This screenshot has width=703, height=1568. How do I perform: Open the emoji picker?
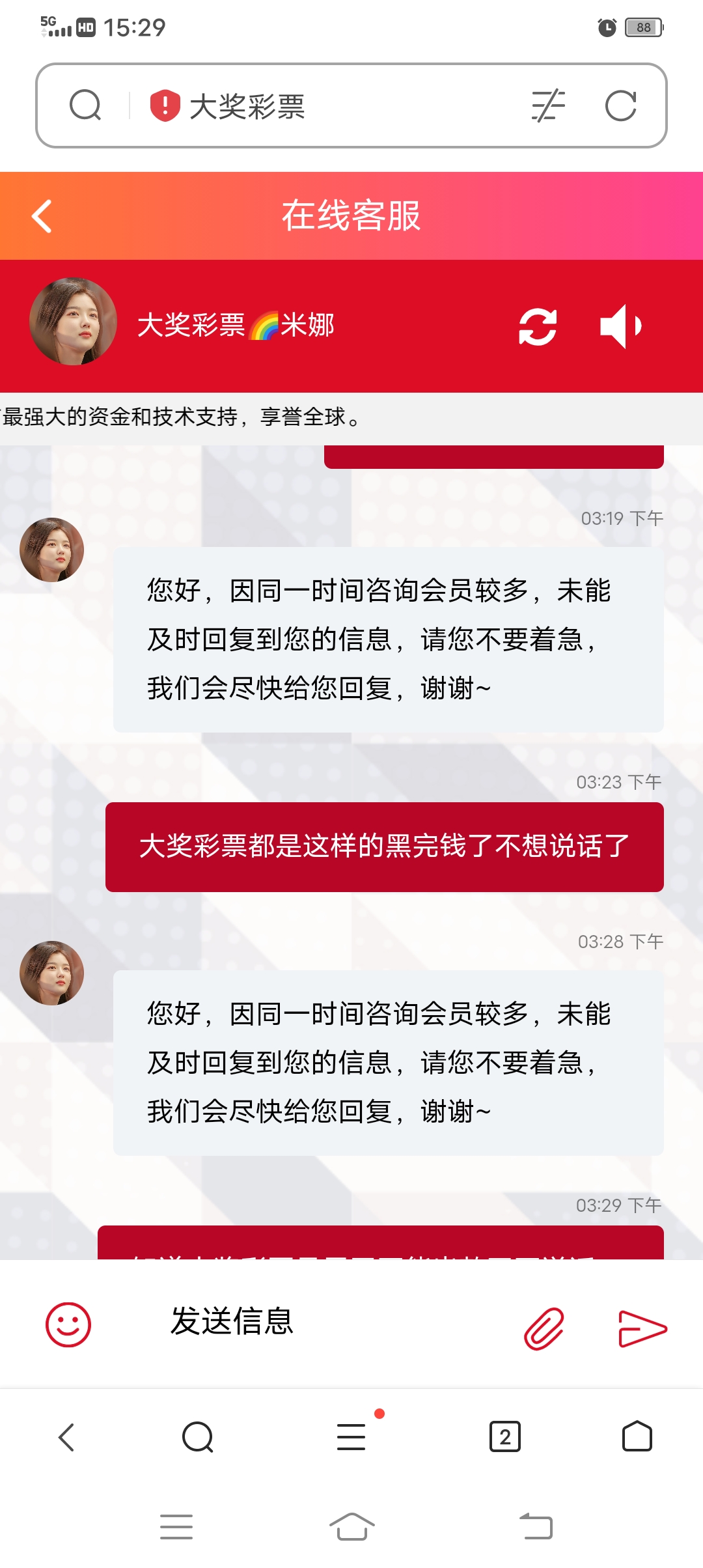point(68,1324)
